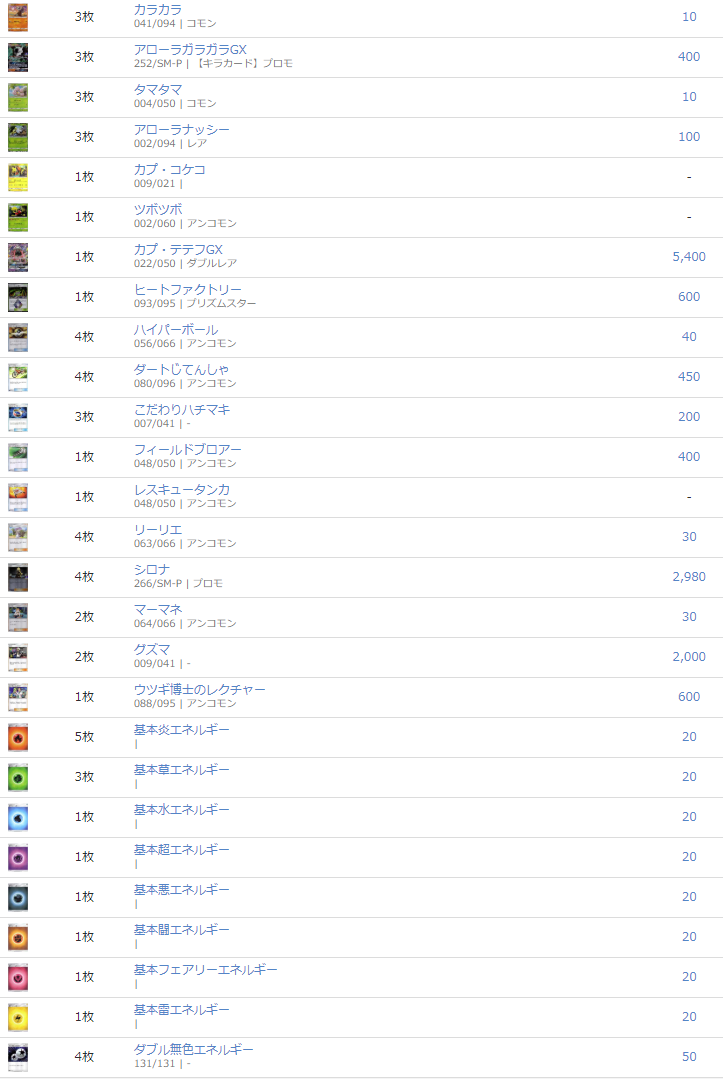Open the ハイパーボール card link
Screen dimensions: 723x1079
(175, 329)
